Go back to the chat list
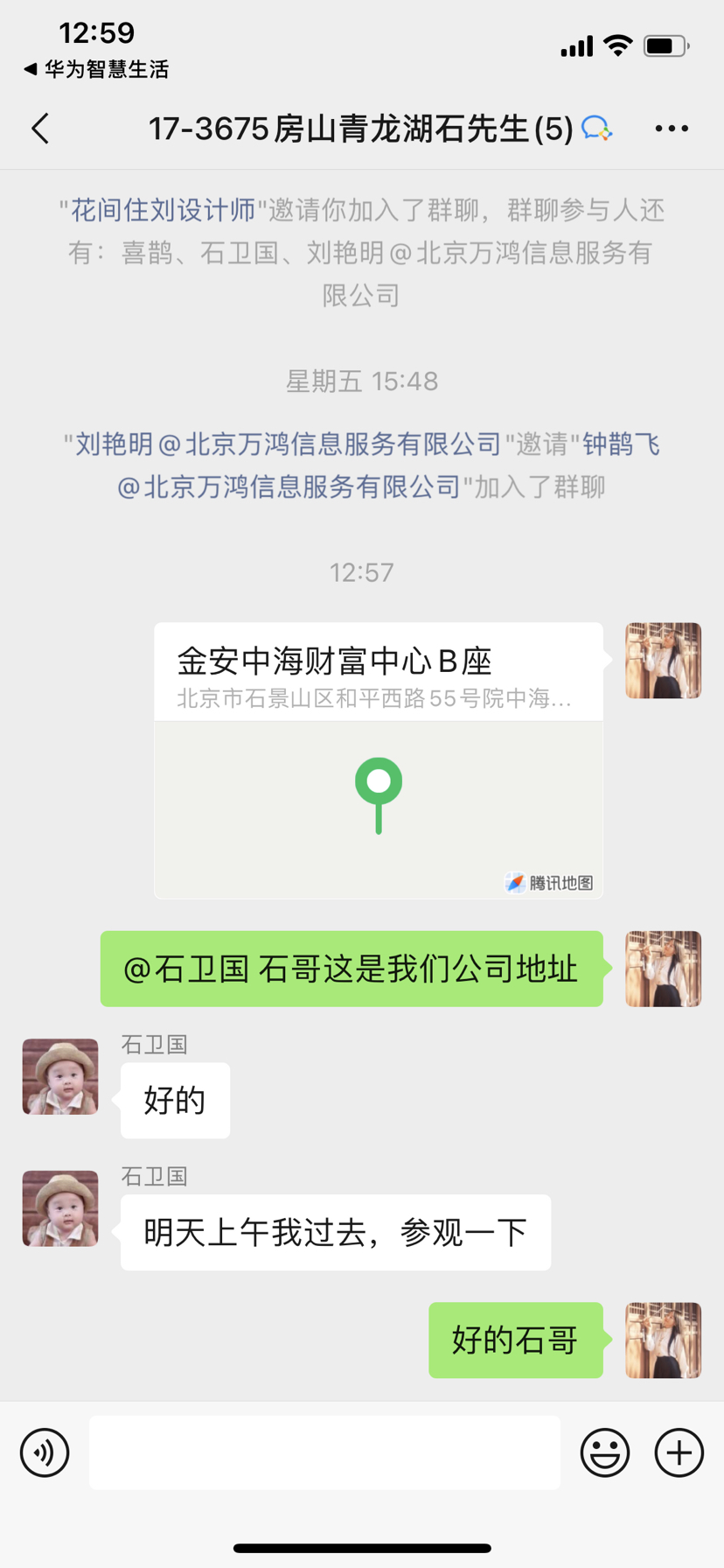This screenshot has width=724, height=1568. click(x=40, y=129)
